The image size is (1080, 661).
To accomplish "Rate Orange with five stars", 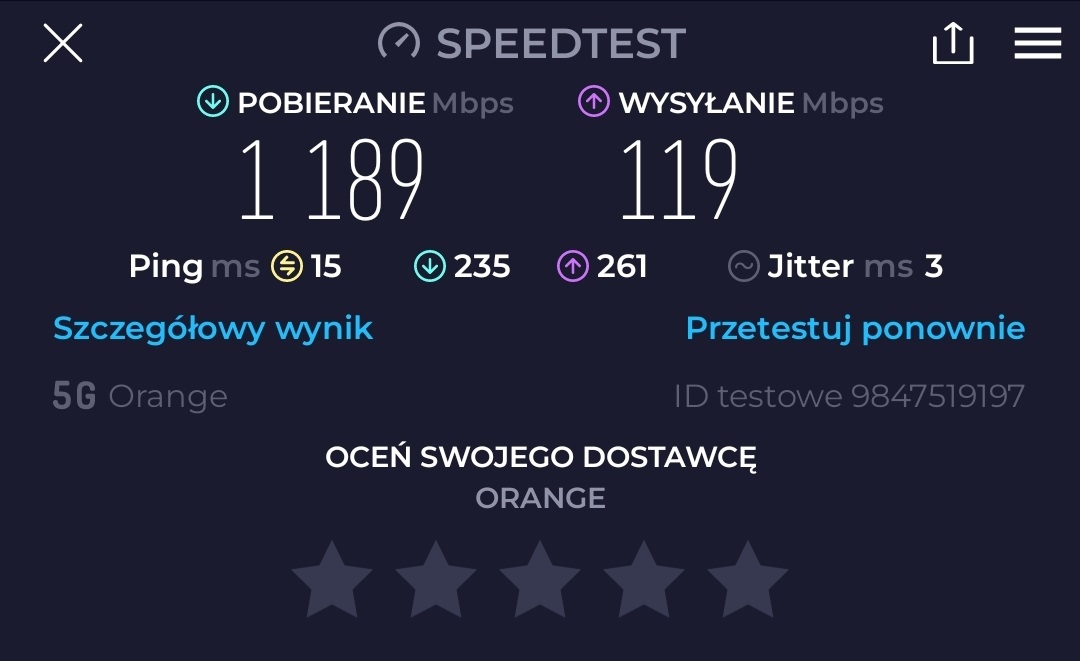I will (748, 580).
